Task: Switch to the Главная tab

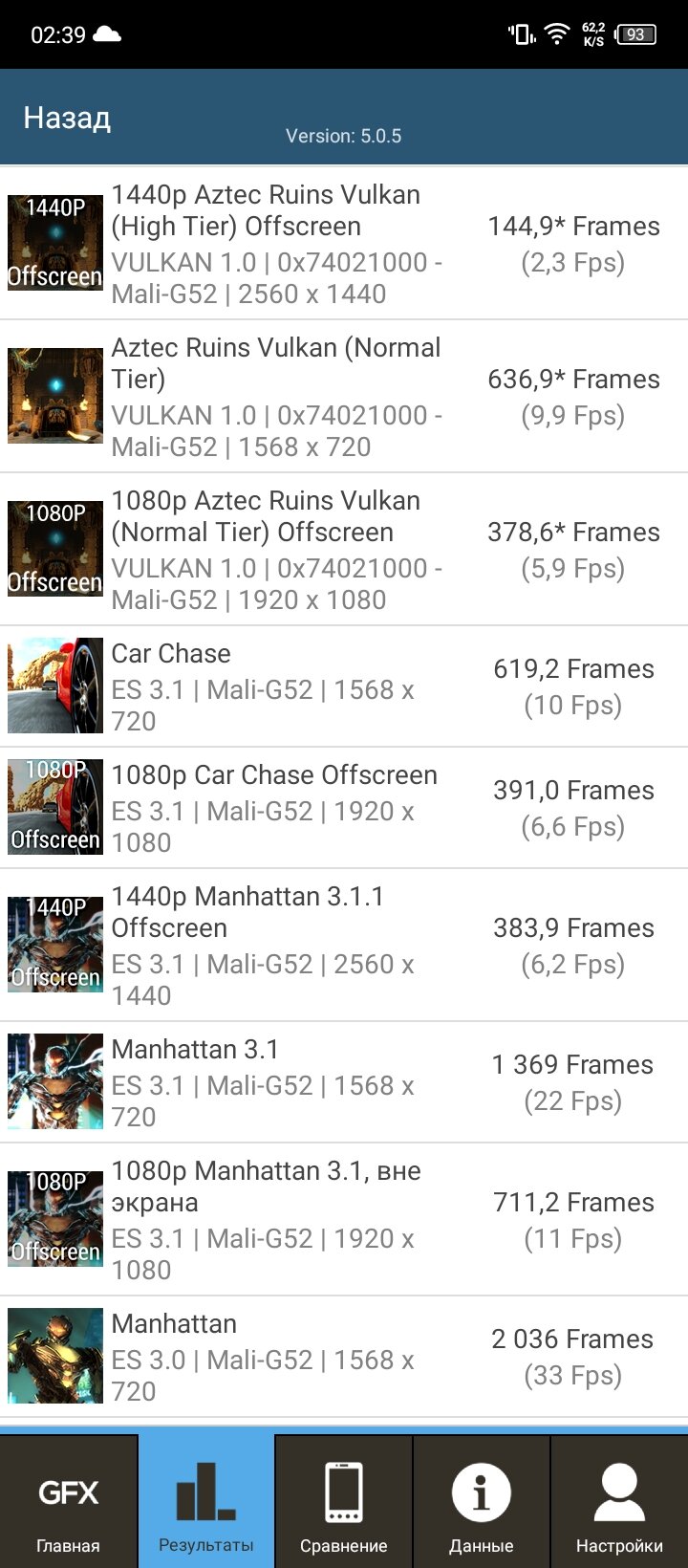Action: [68, 1501]
